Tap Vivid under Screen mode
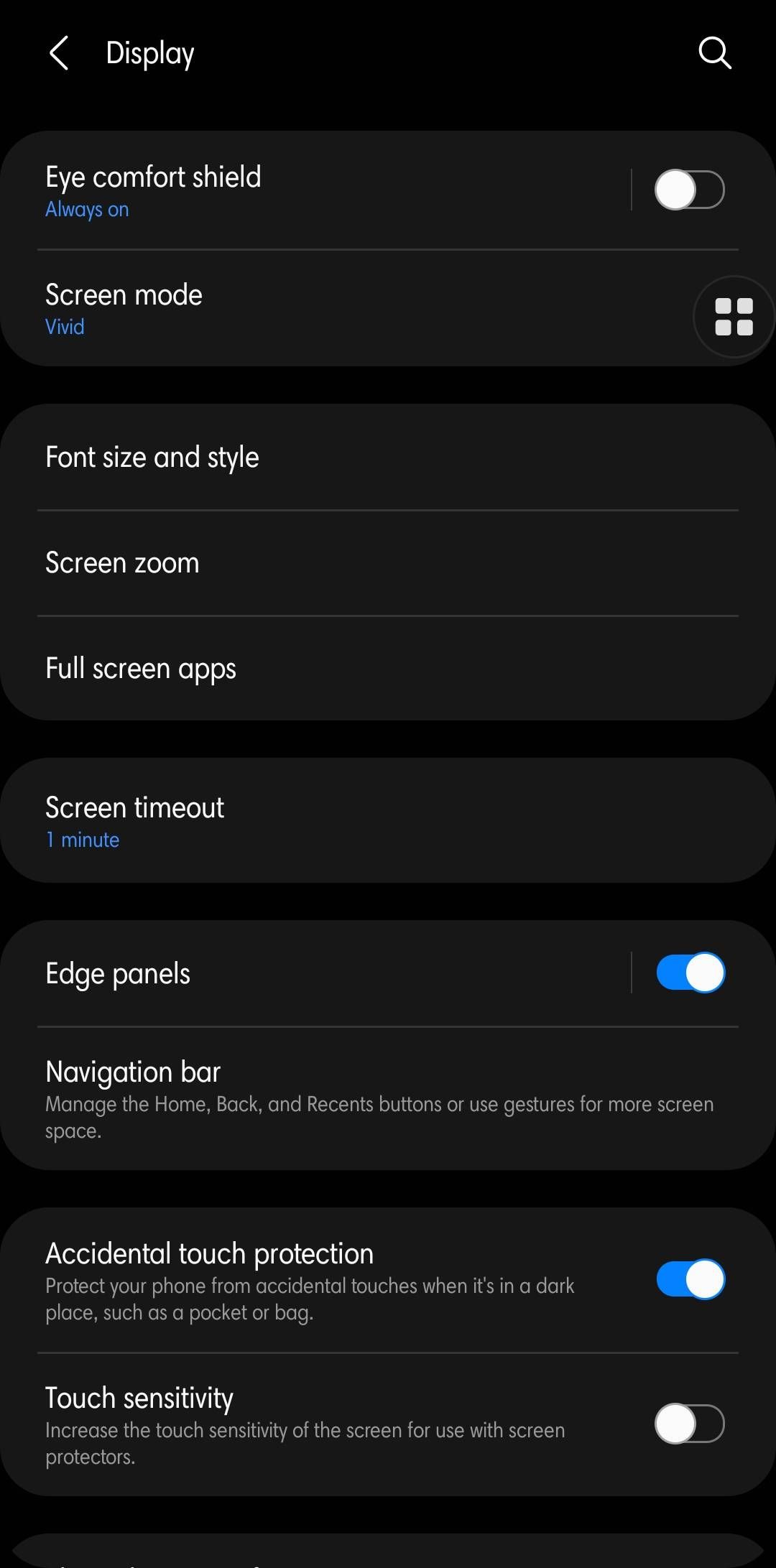Screen dimensions: 776x1568 point(64,327)
